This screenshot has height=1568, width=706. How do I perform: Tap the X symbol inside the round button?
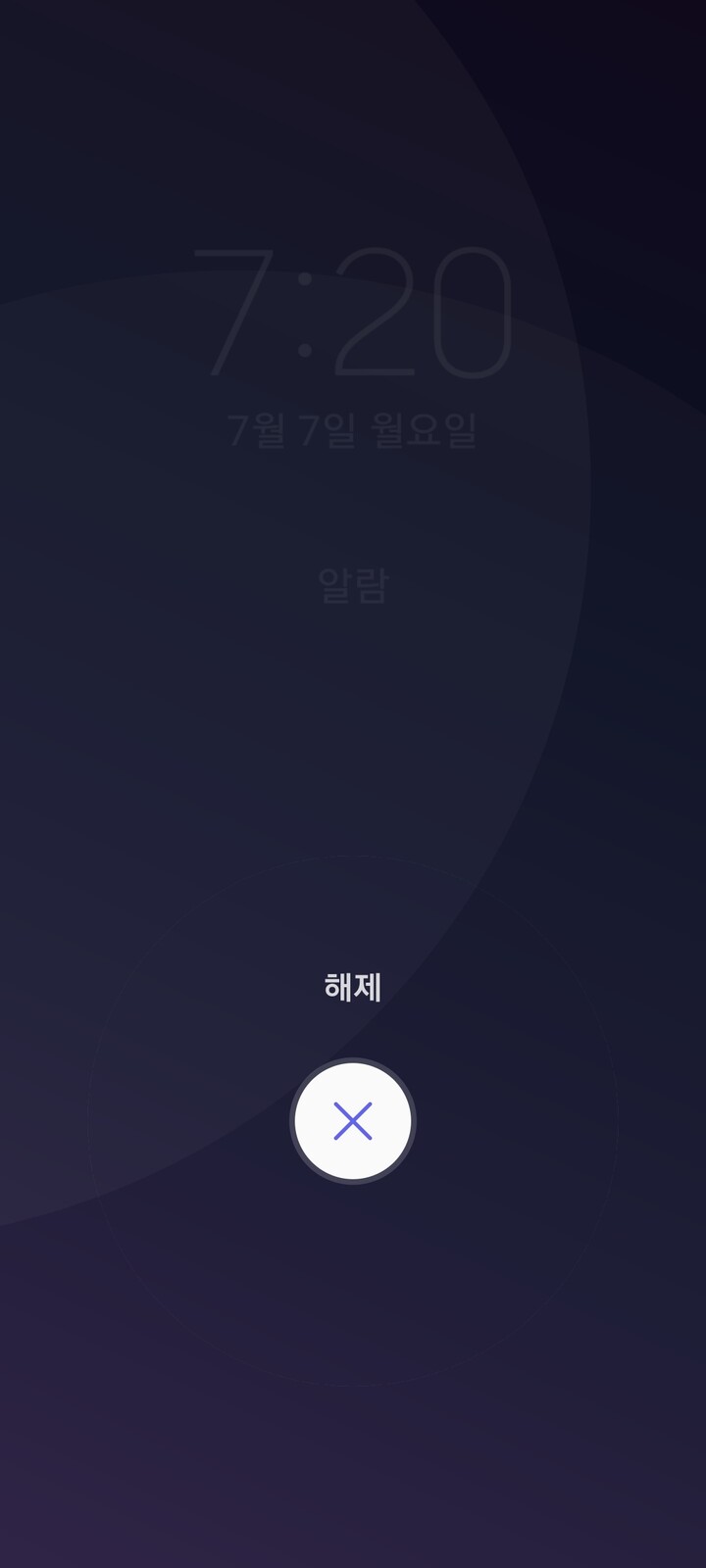click(x=351, y=1121)
